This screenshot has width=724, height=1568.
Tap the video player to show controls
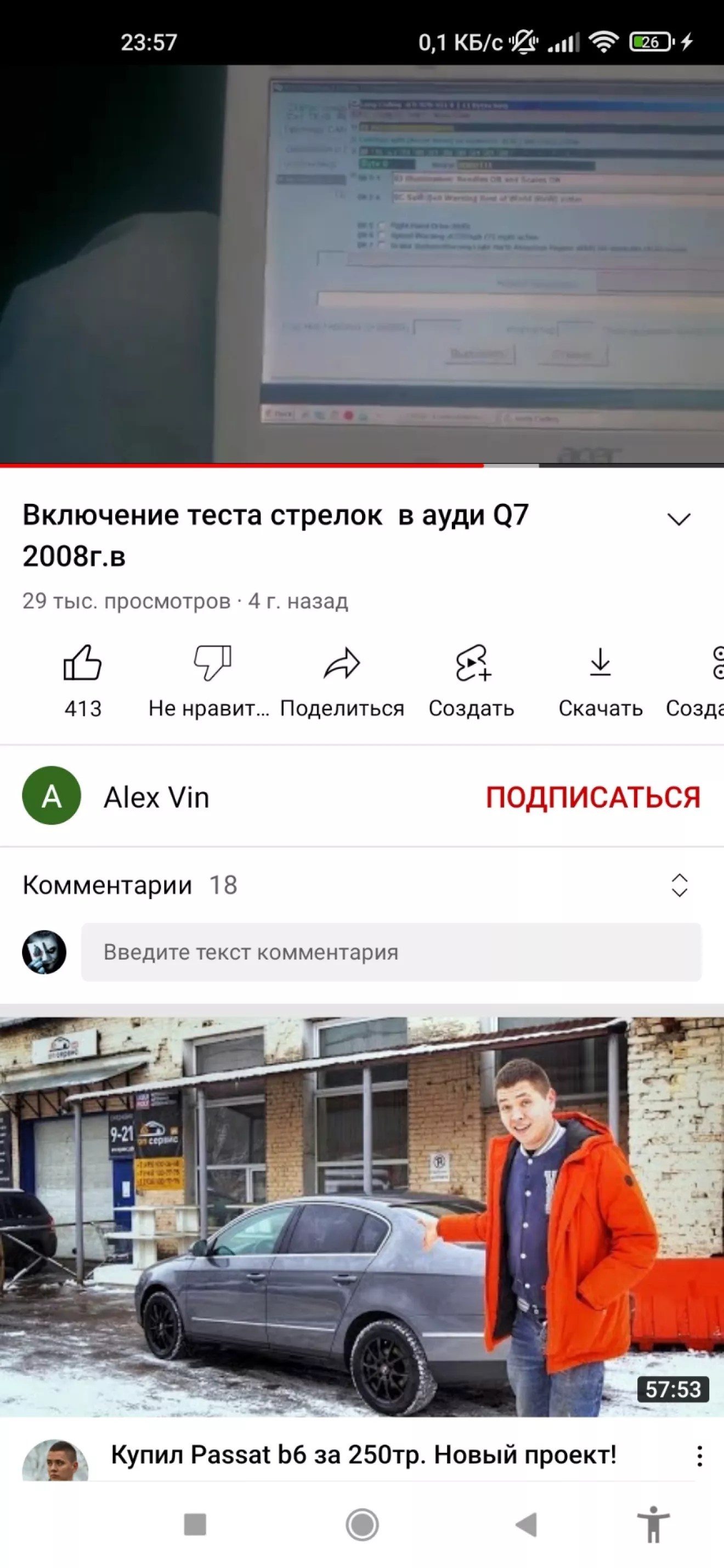[361, 265]
